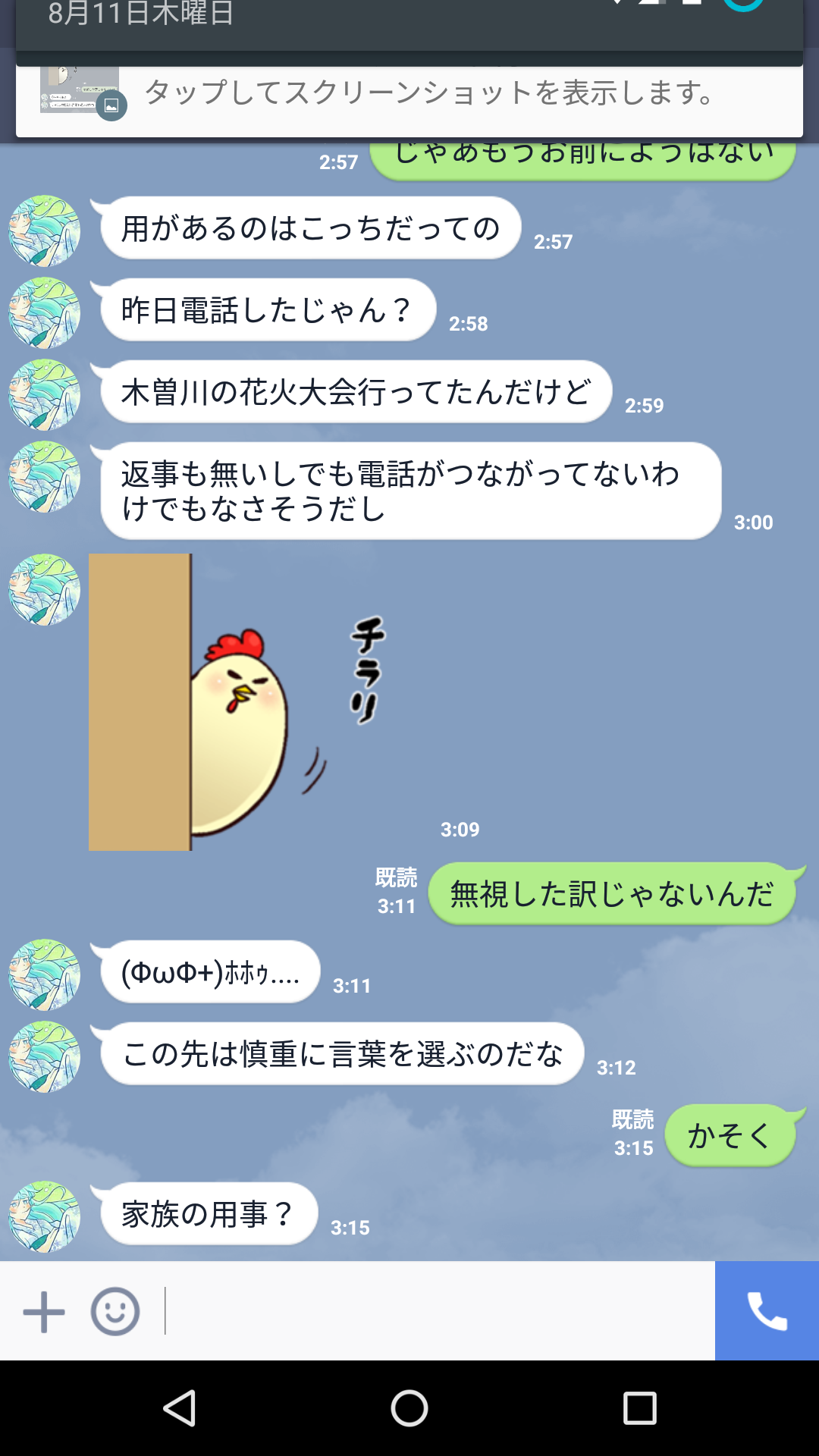Open the emoji sticker picker
The image size is (819, 1456).
coord(115,1312)
